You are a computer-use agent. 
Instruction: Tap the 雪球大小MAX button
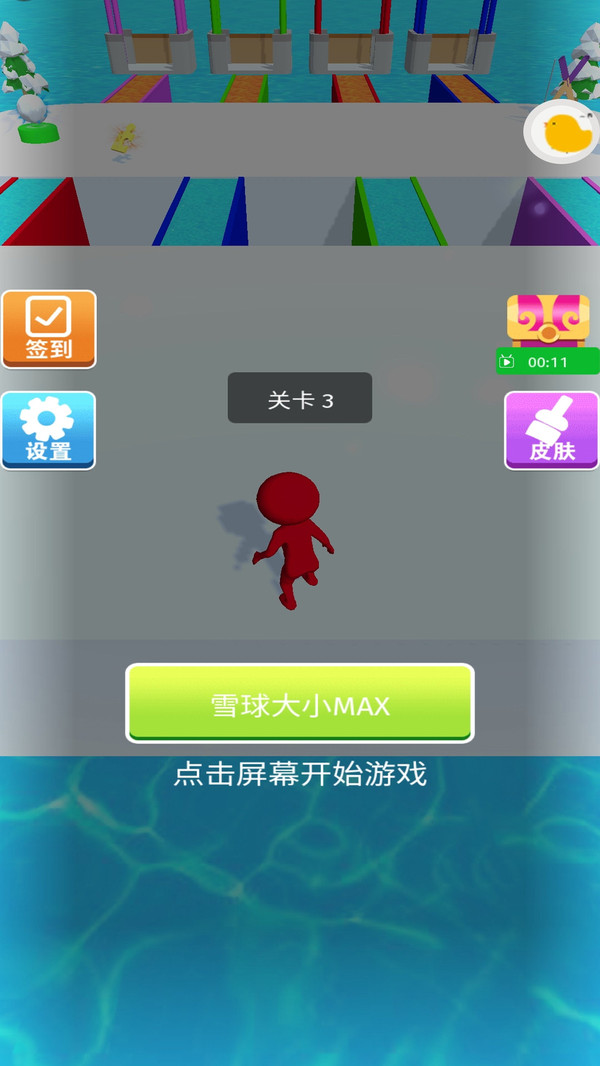point(300,703)
